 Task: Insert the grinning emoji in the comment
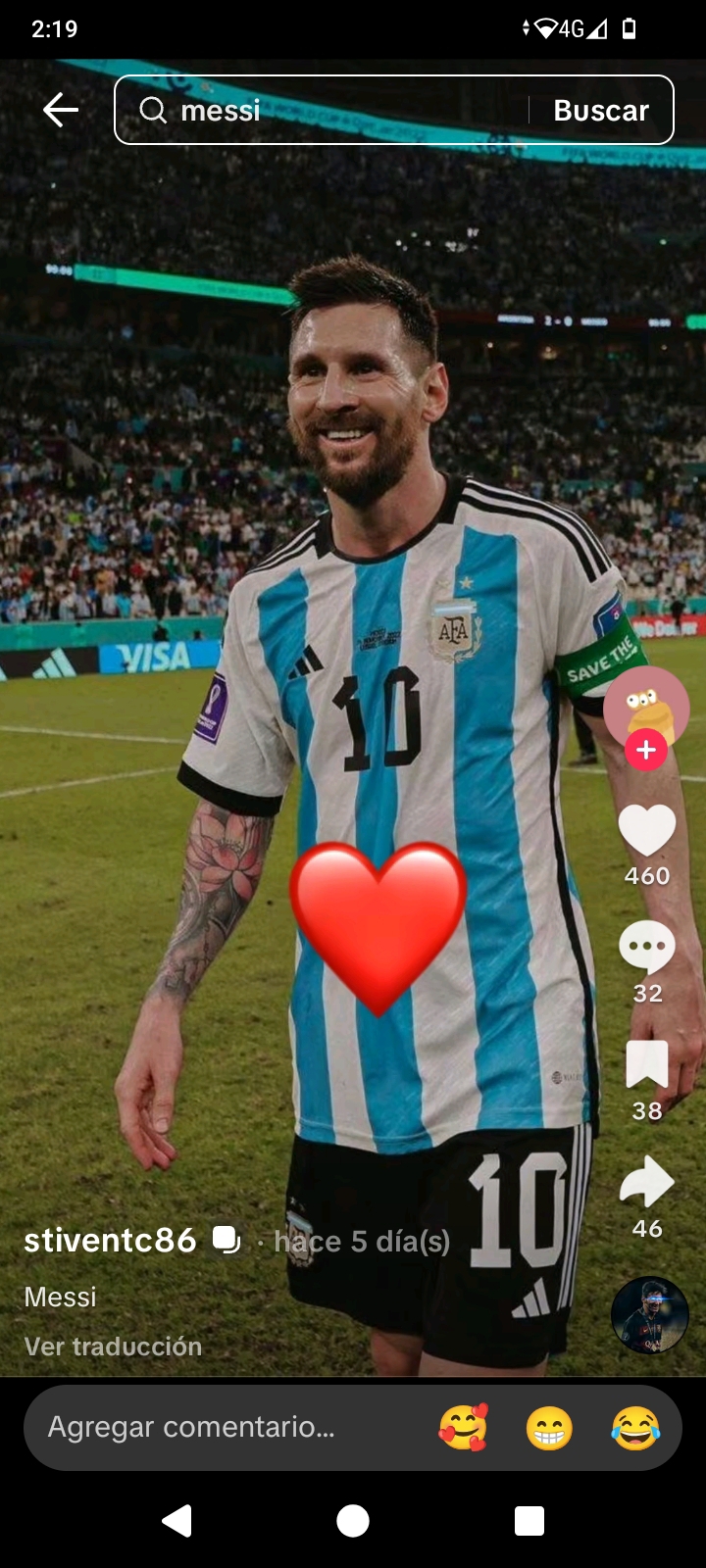pos(549,1427)
